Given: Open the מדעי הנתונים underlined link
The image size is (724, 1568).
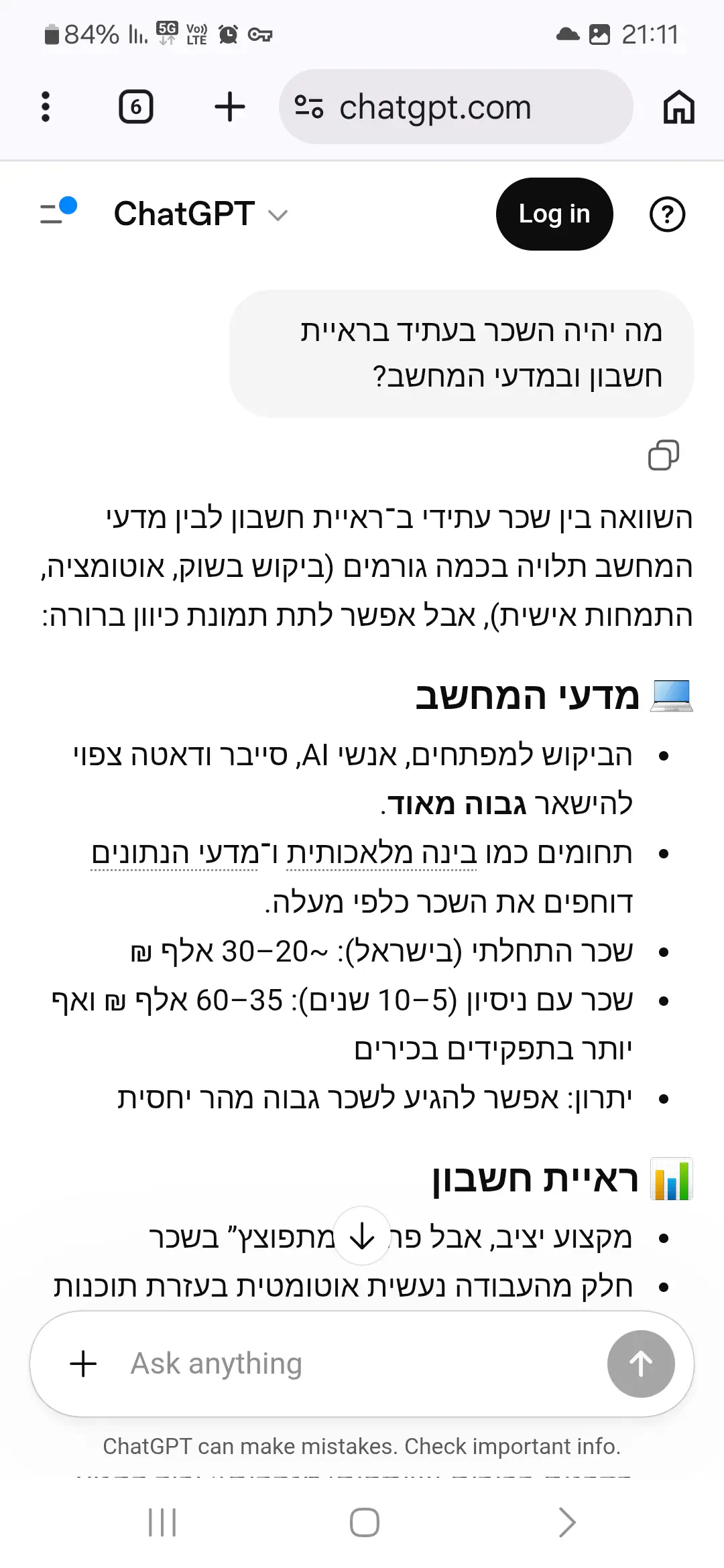Looking at the screenshot, I should click(x=174, y=854).
